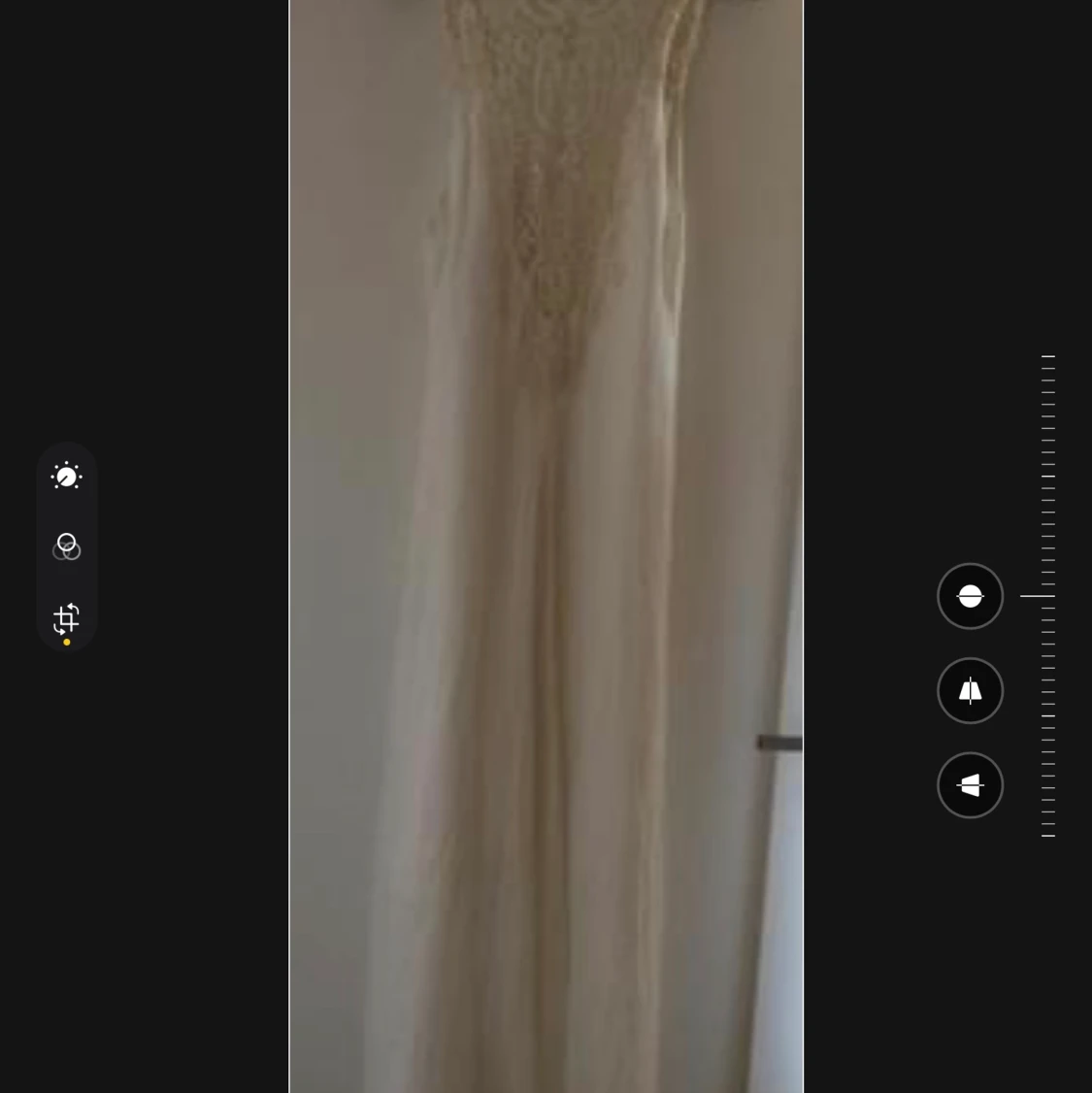Screen dimensions: 1092x1093
Task: Tap the straighten angle dial
Action: pyautogui.click(x=1047, y=595)
